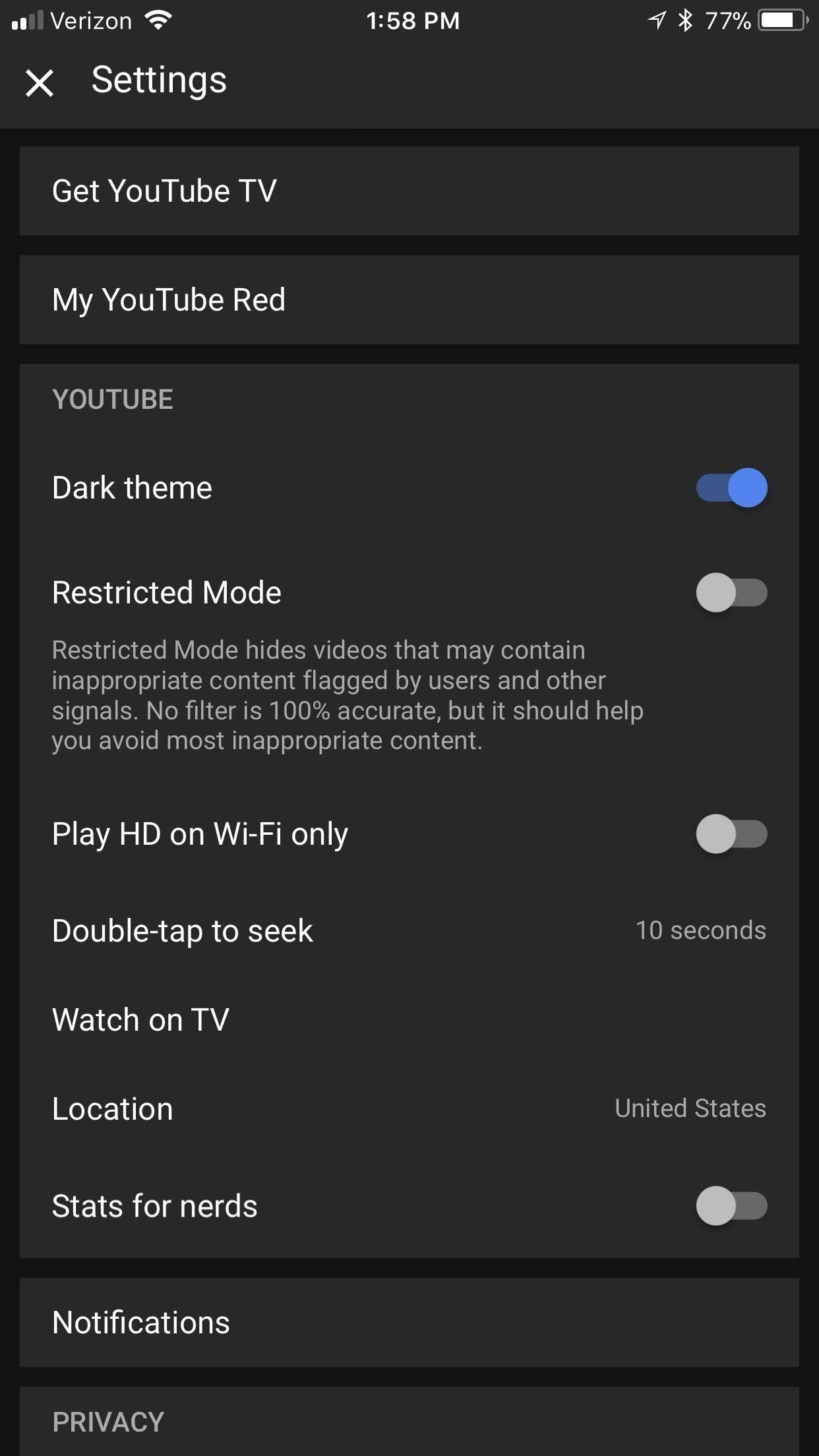Tap the Bluetooth icon at the top
This screenshot has height=1456, width=819.
click(684, 20)
